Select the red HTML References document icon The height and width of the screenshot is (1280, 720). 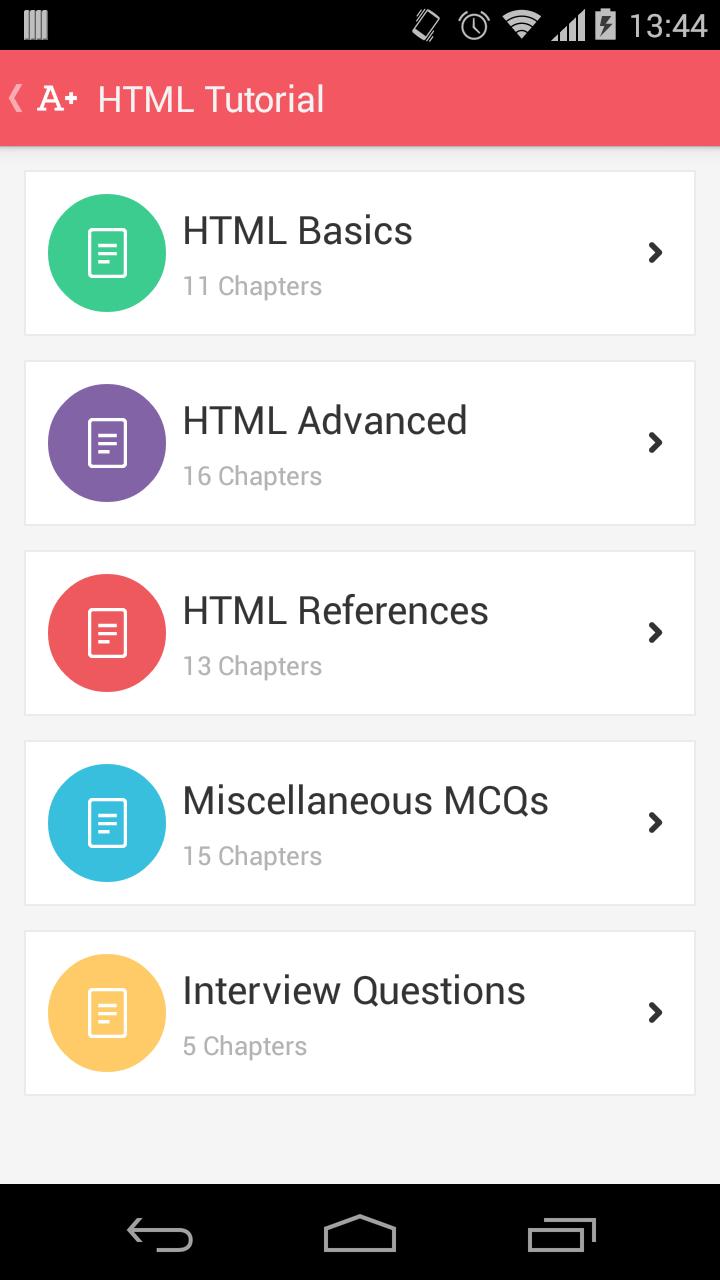[x=106, y=632]
